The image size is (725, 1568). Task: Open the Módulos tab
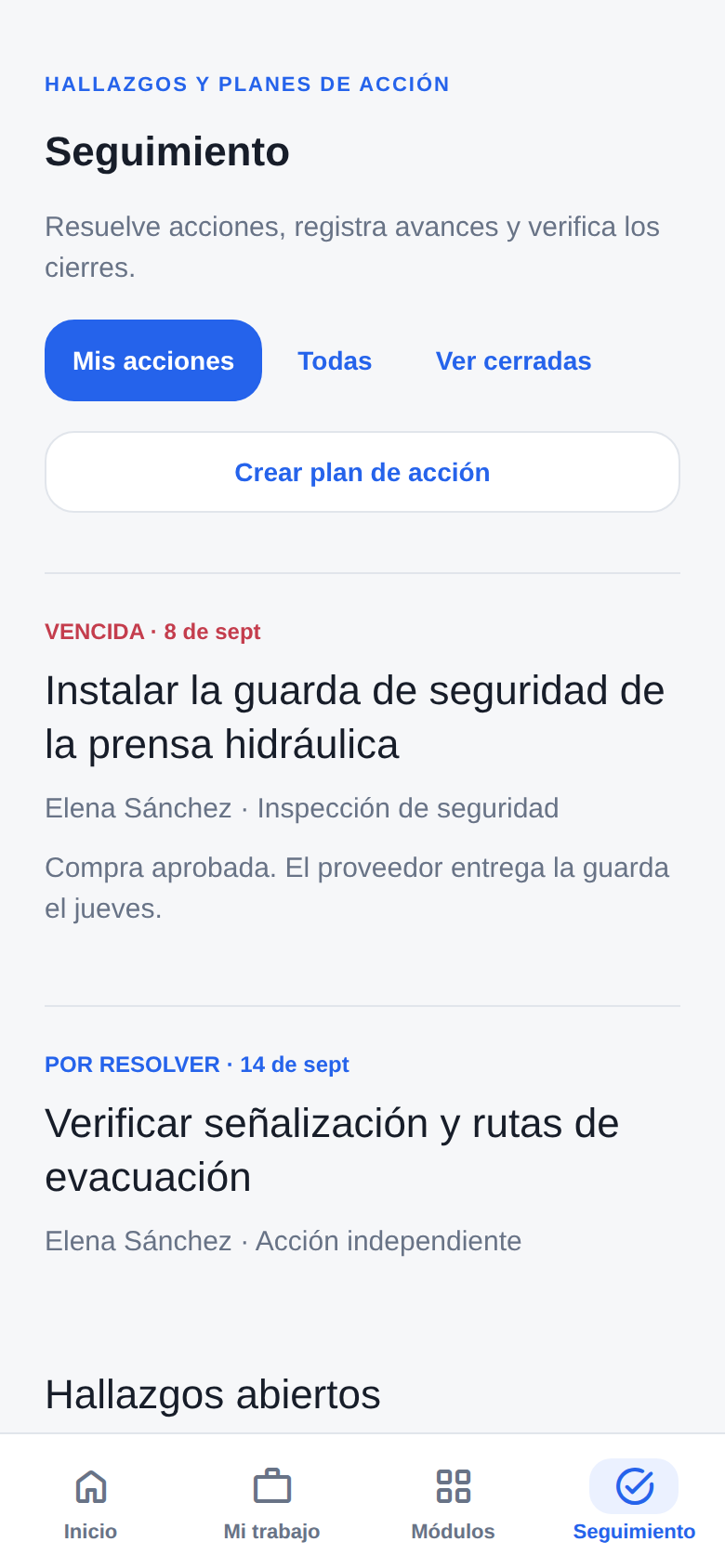(453, 1500)
